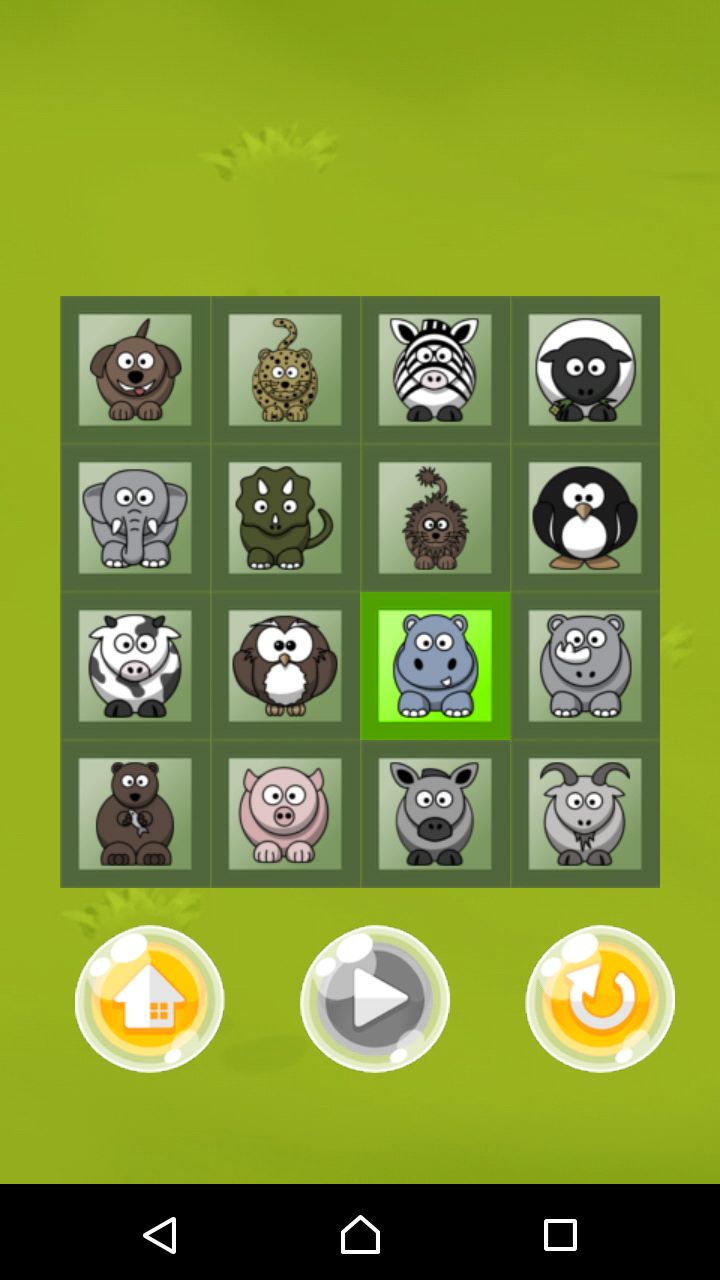Select the pink pig tile
The height and width of the screenshot is (1280, 720).
[285, 814]
